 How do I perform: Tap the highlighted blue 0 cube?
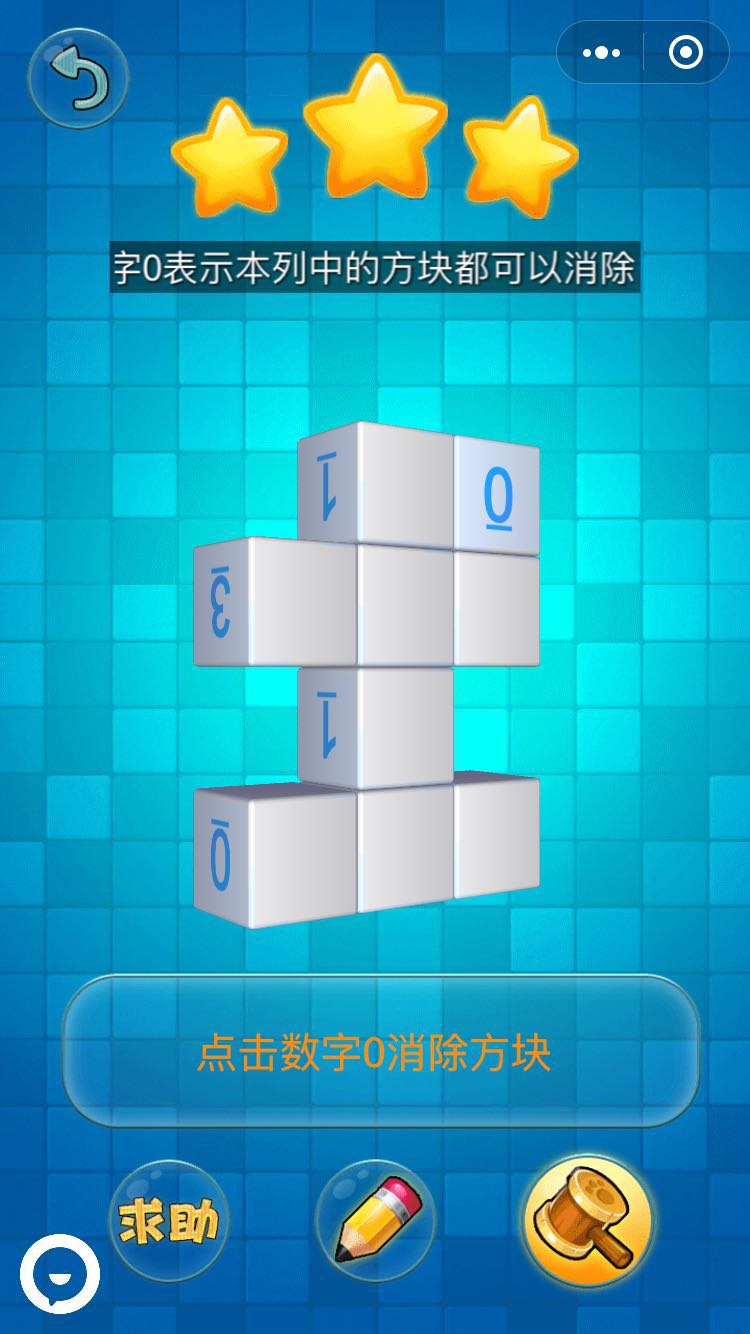click(497, 497)
